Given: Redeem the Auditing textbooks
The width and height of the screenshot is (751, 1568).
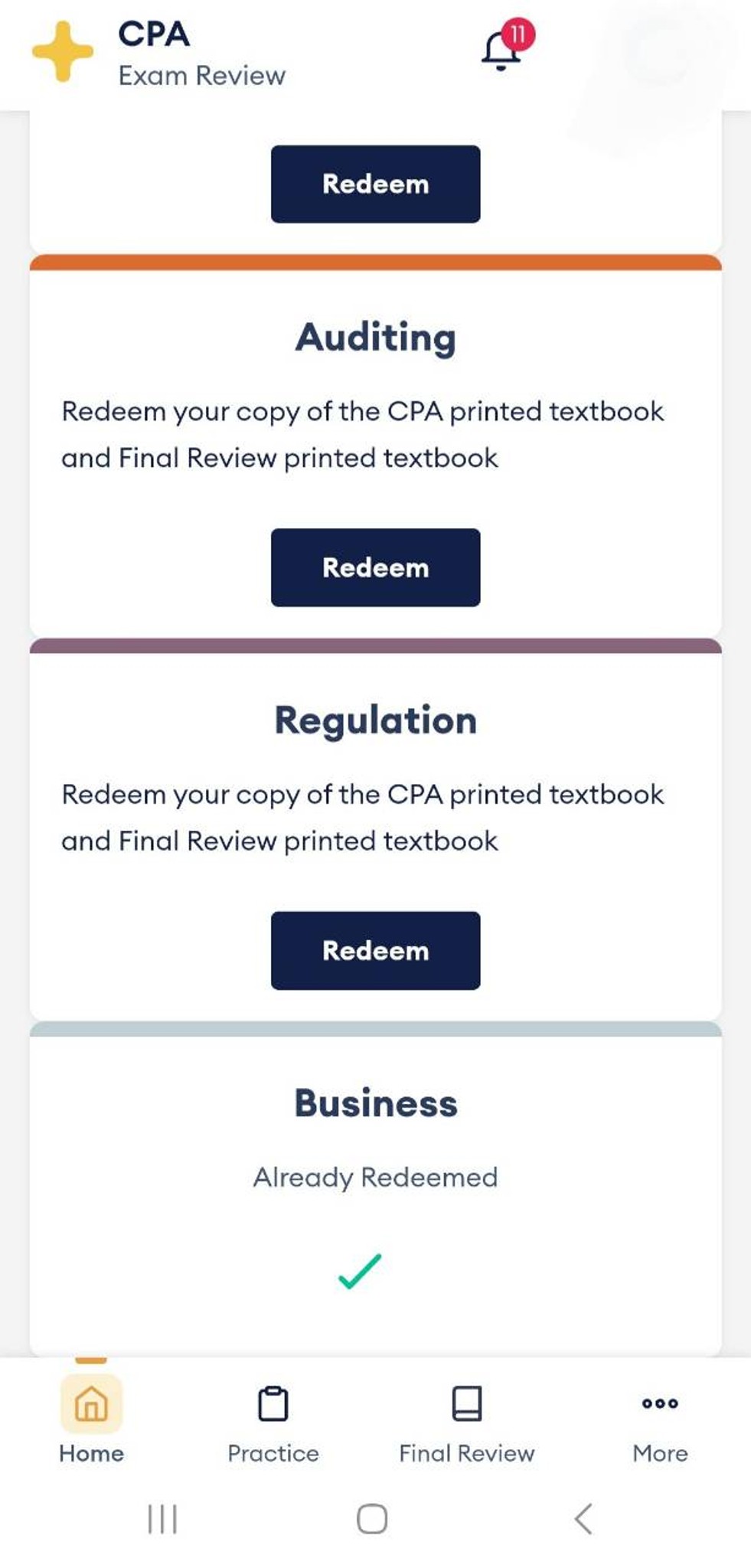Looking at the screenshot, I should (375, 567).
